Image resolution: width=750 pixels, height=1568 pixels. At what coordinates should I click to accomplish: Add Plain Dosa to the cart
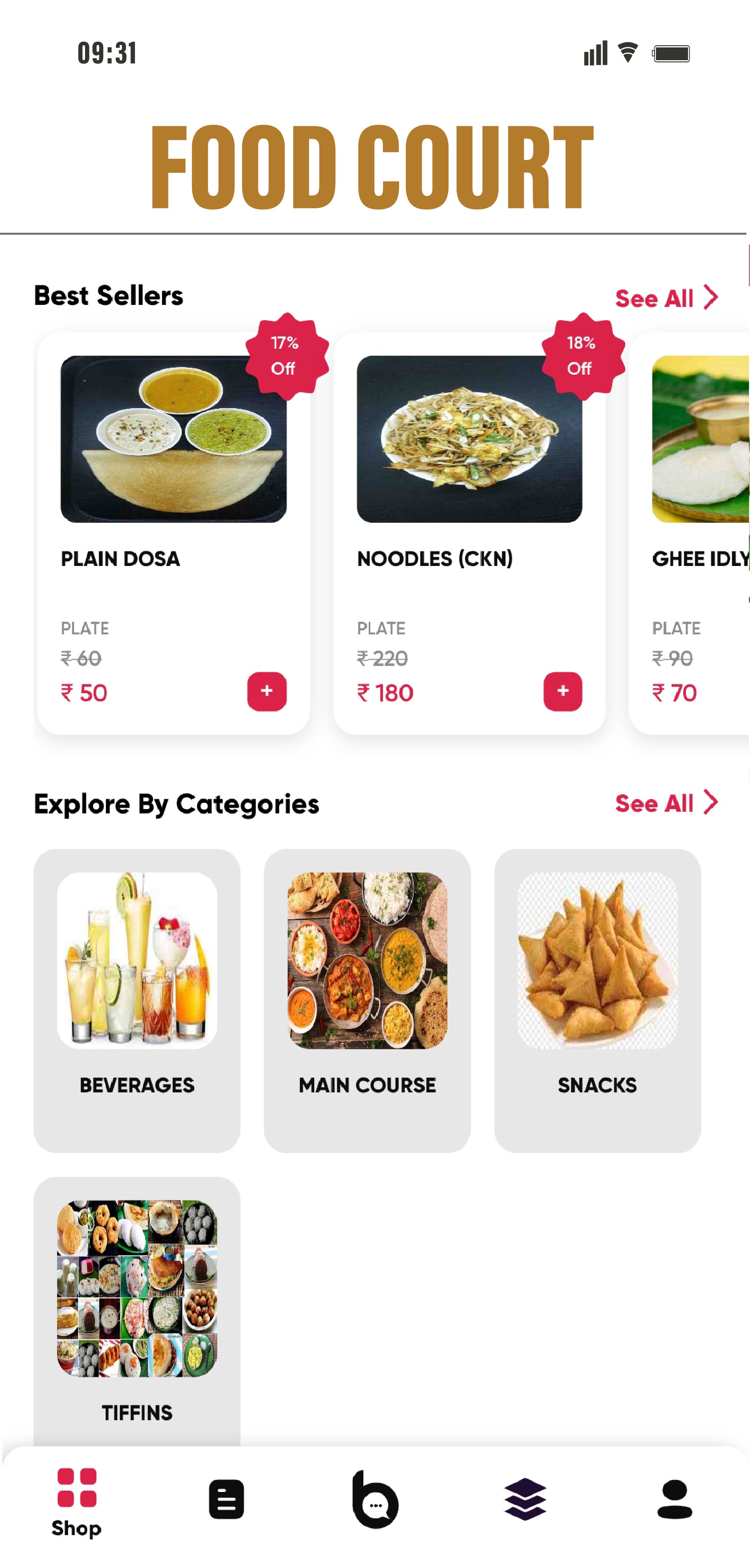[x=267, y=691]
